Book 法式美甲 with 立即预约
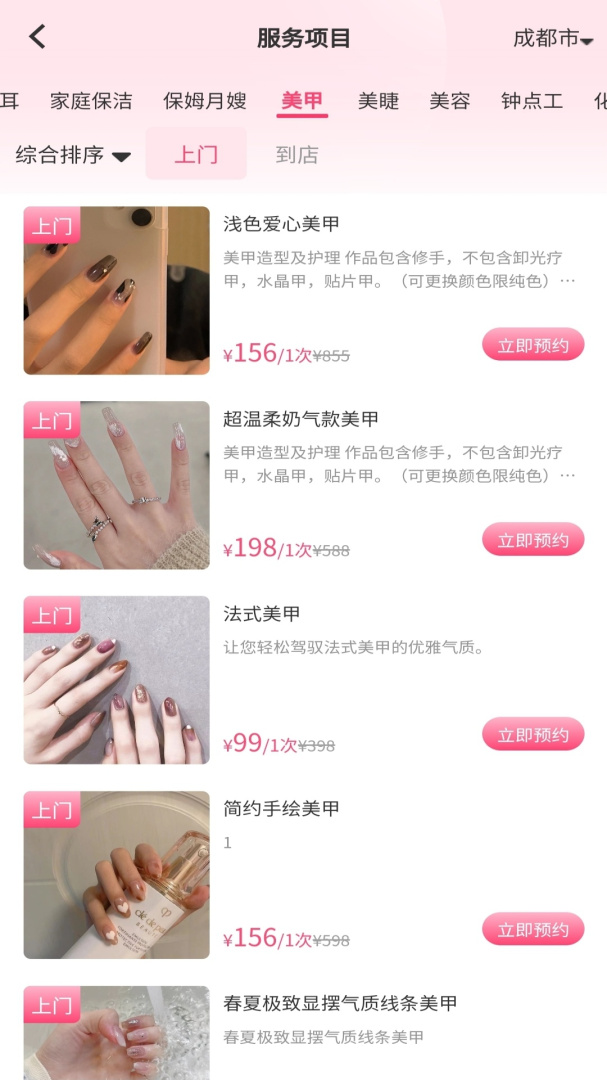The height and width of the screenshot is (1080, 607). 533,735
